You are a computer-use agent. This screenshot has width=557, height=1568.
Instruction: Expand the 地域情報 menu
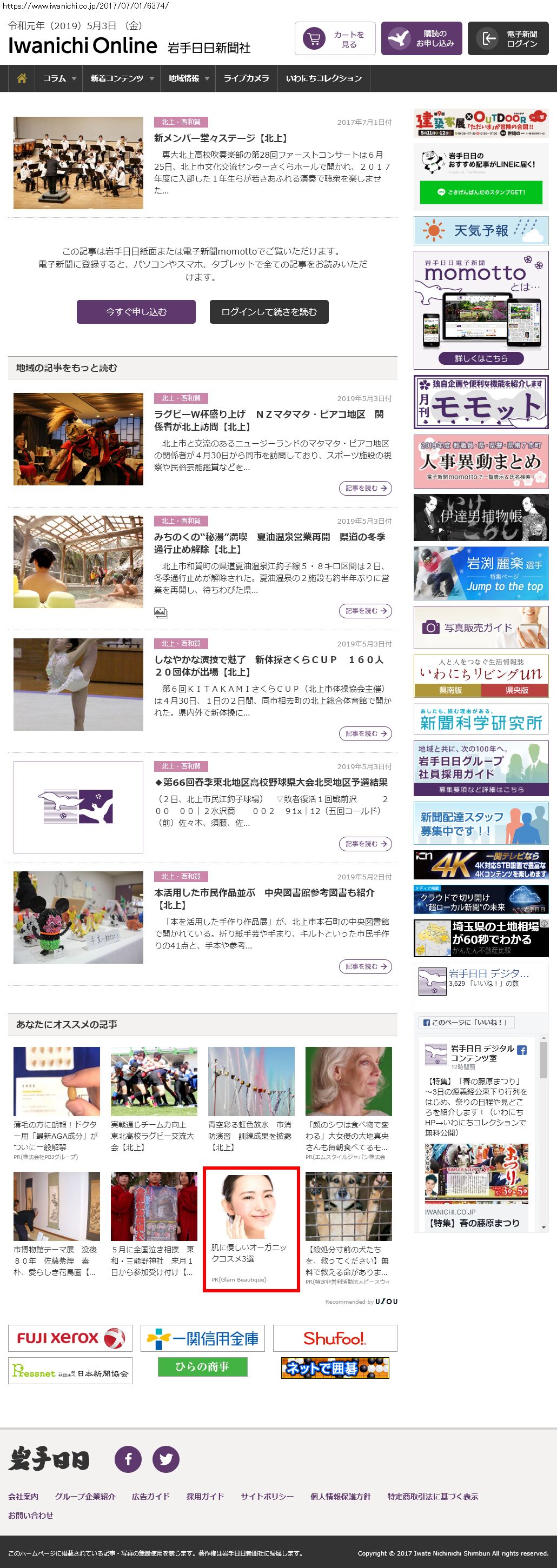tap(188, 78)
